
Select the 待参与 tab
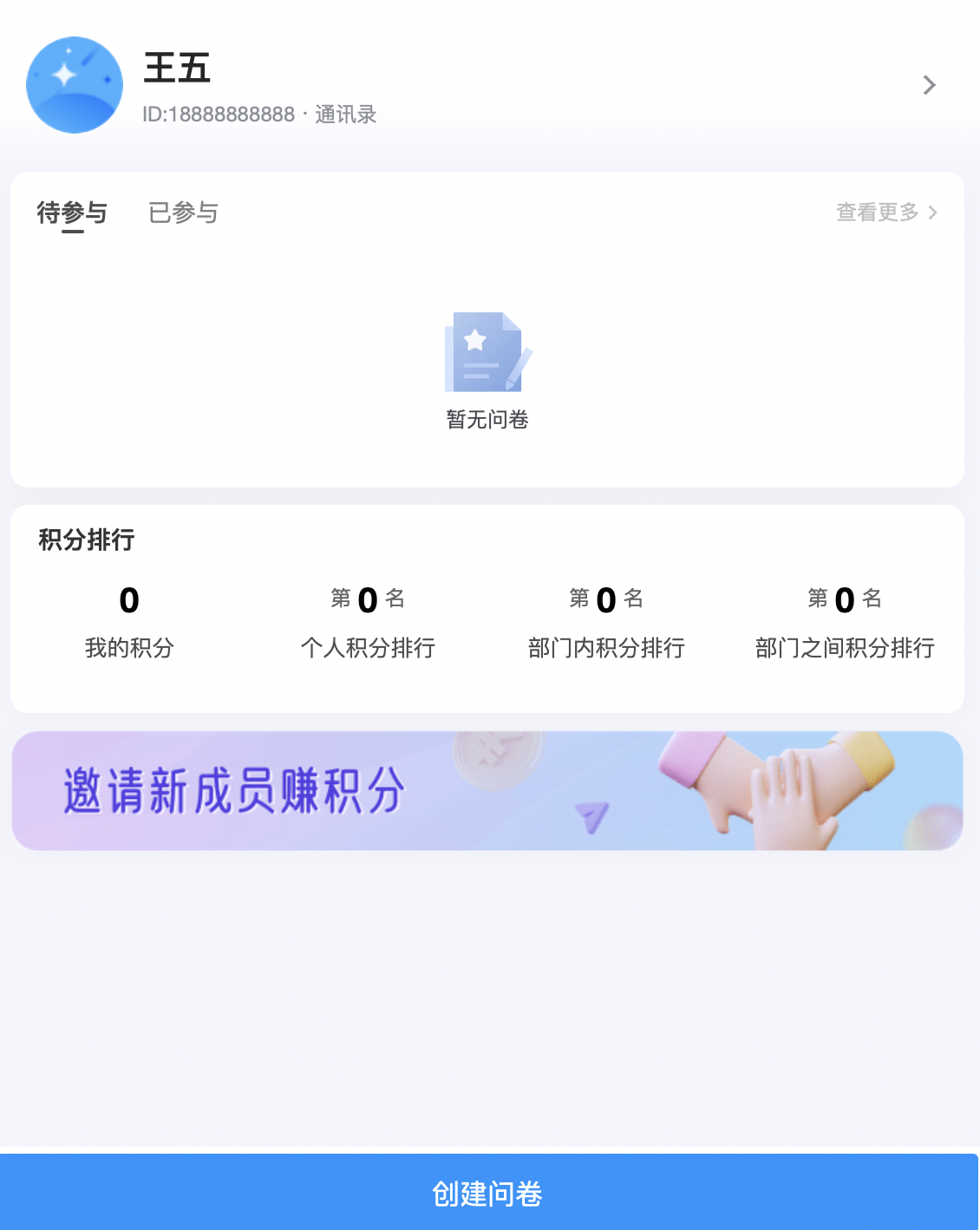tap(72, 213)
